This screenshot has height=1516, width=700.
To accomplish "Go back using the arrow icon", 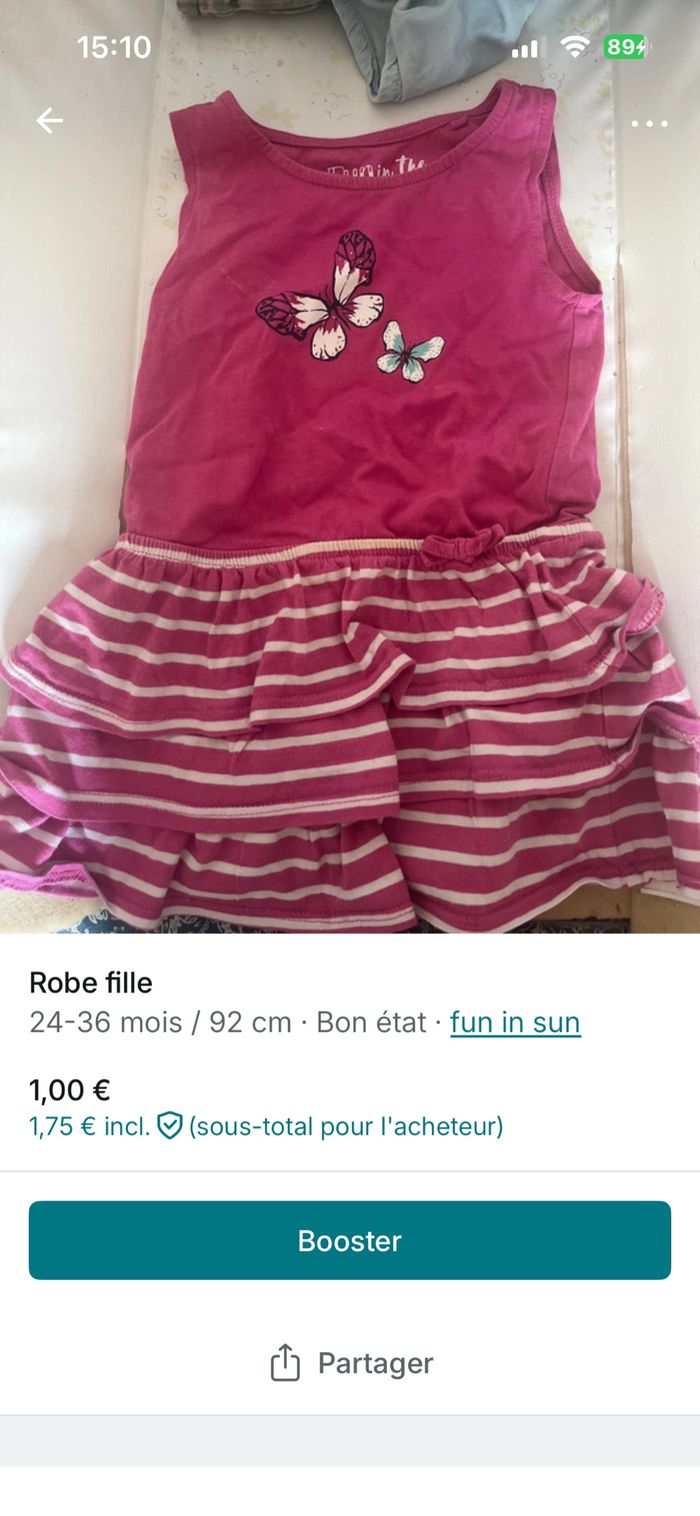I will (49, 121).
